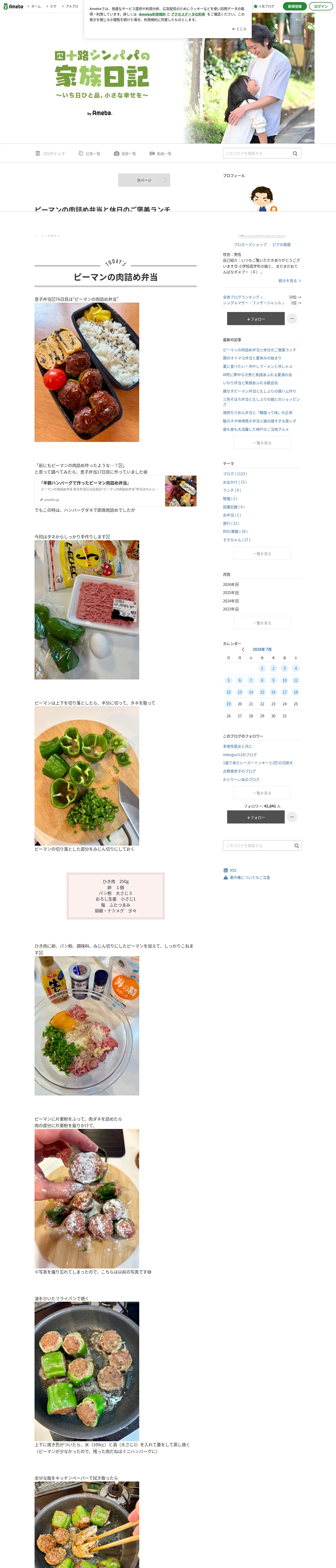Switch to the 記事一覧 tab
This screenshot has height=1568, width=336.
tap(90, 153)
